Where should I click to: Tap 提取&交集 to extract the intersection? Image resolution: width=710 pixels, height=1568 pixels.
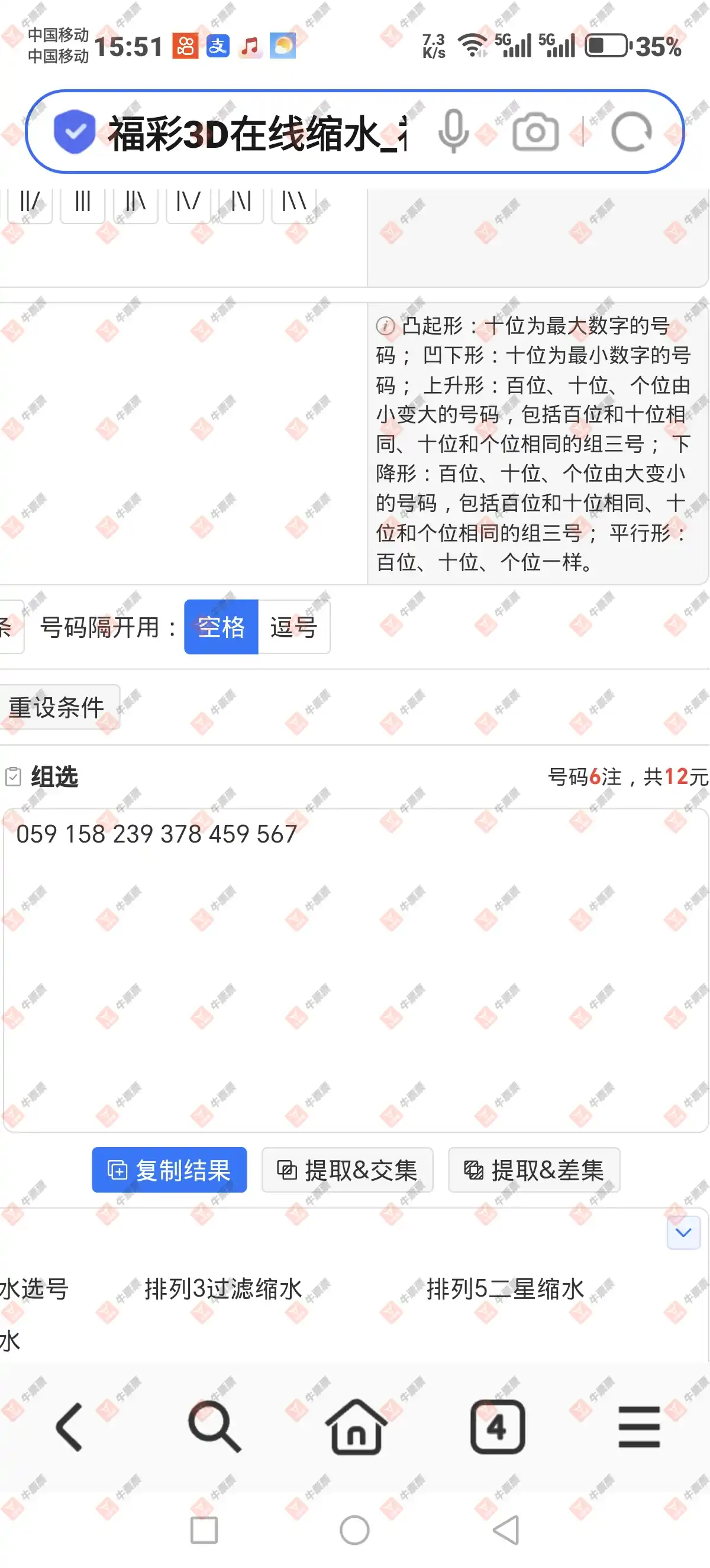tap(348, 1170)
